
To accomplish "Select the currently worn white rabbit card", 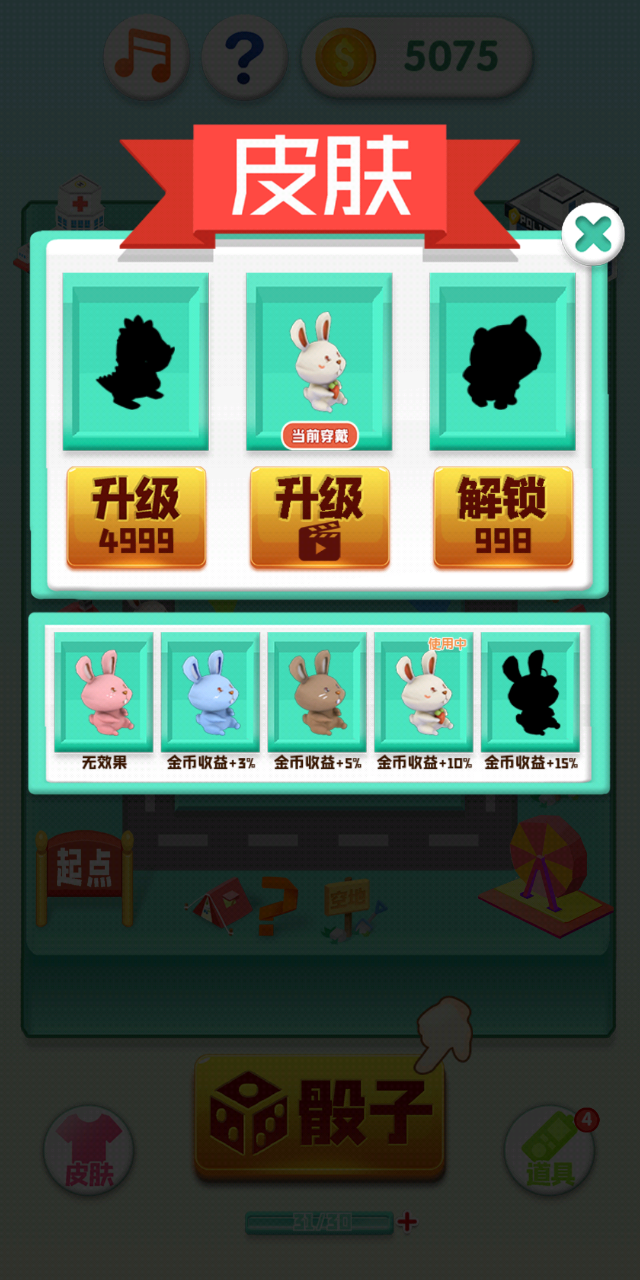I will coord(319,361).
